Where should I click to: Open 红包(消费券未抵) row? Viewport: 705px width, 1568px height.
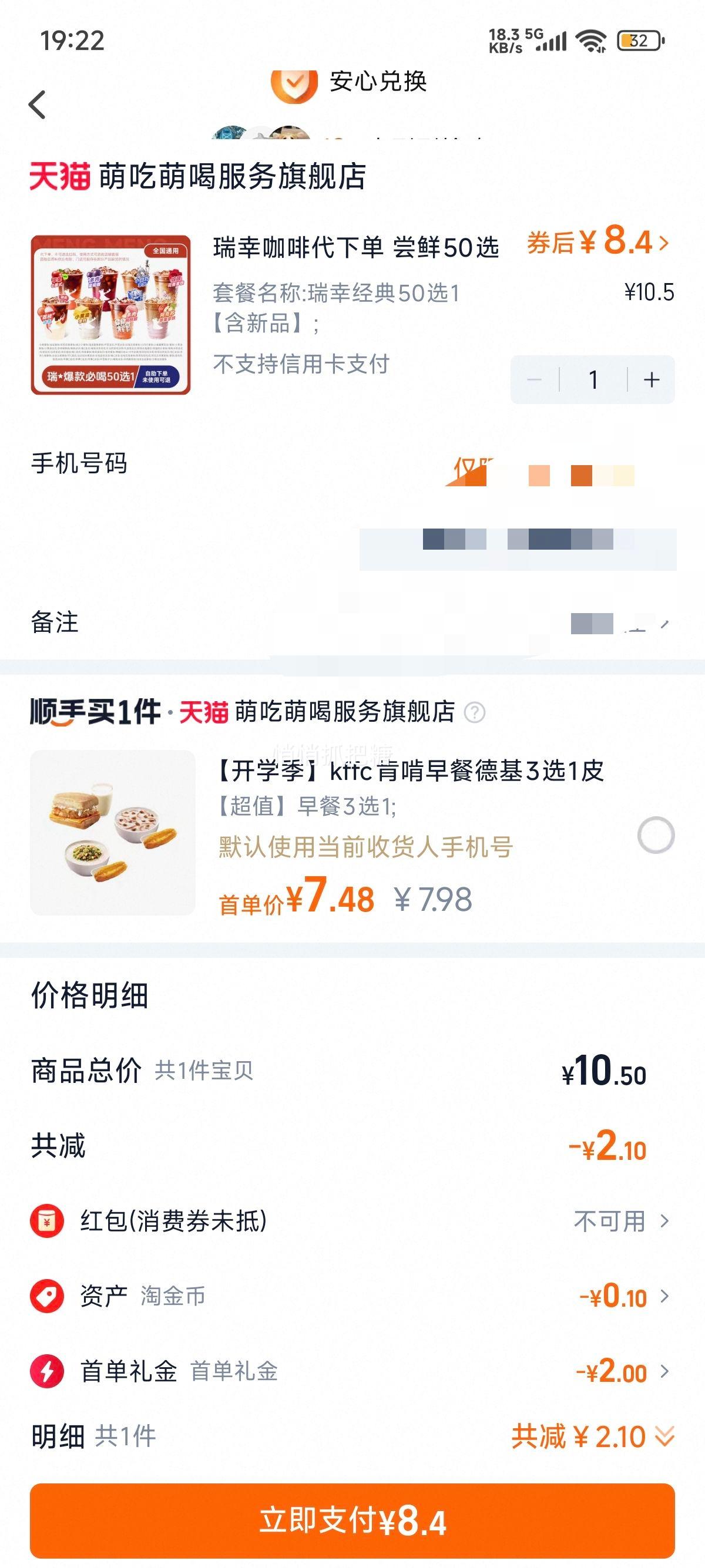pos(353,1221)
